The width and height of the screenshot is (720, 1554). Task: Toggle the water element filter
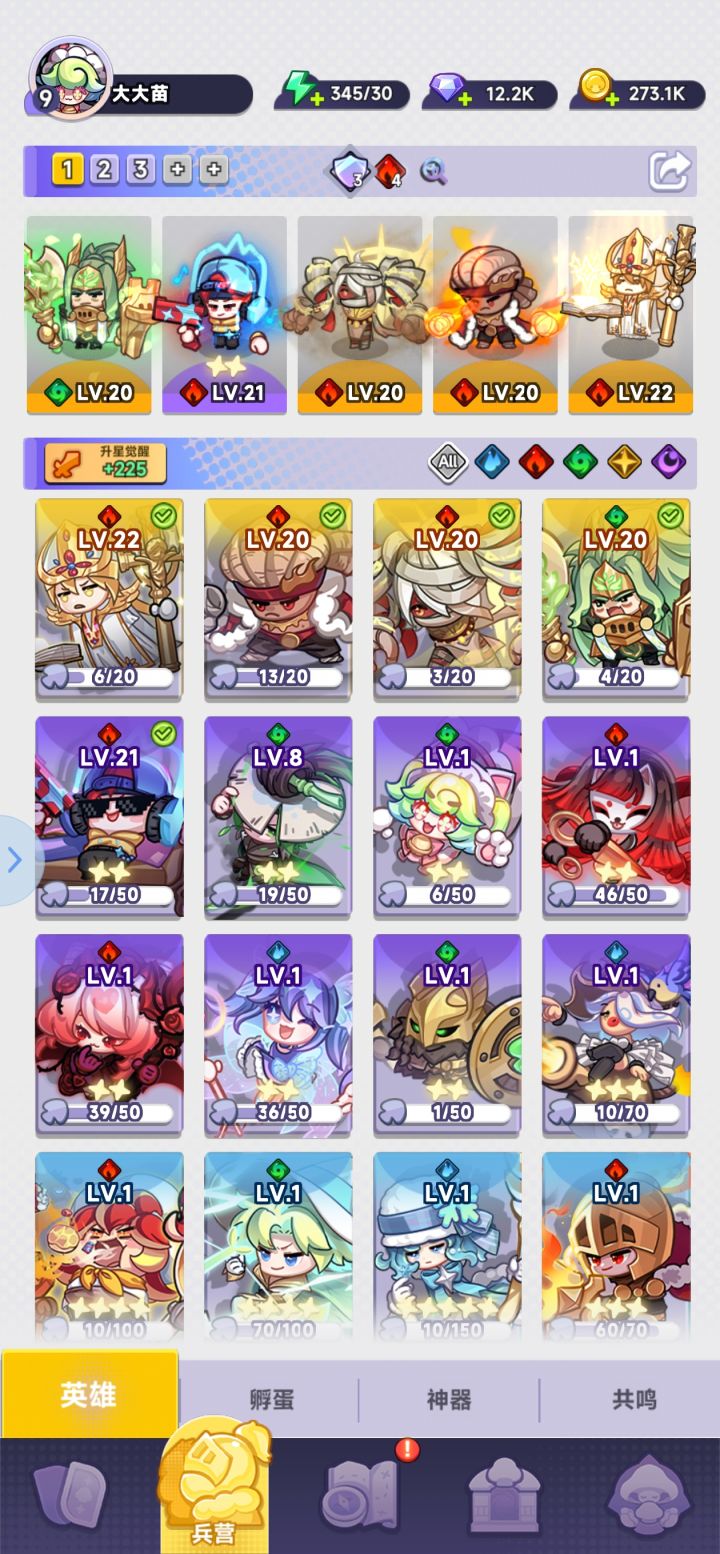[x=493, y=462]
